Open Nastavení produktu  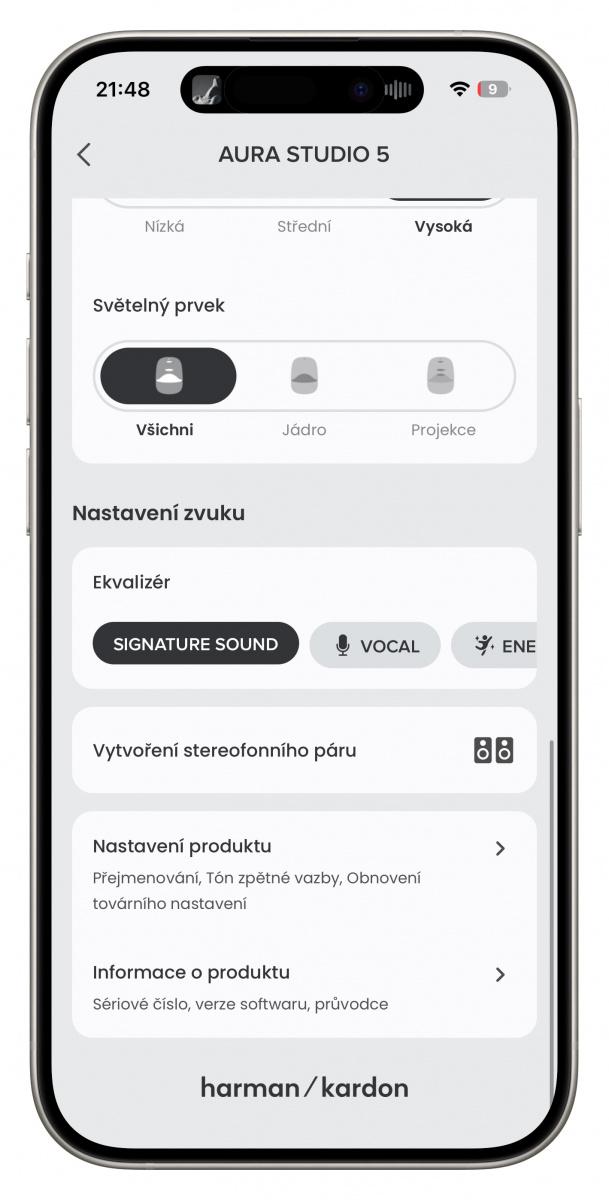pos(304,873)
